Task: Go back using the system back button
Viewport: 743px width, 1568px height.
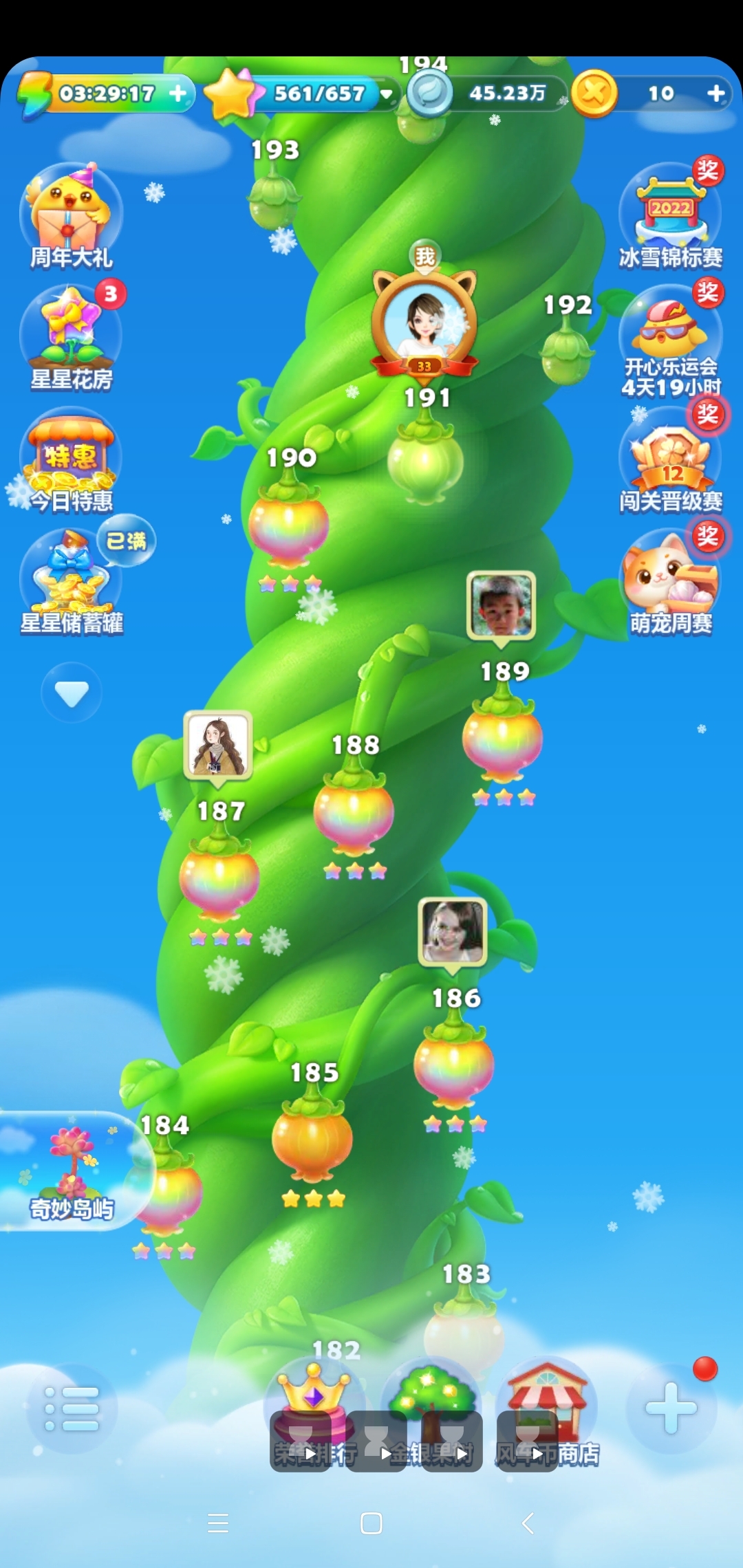Action: (528, 1523)
